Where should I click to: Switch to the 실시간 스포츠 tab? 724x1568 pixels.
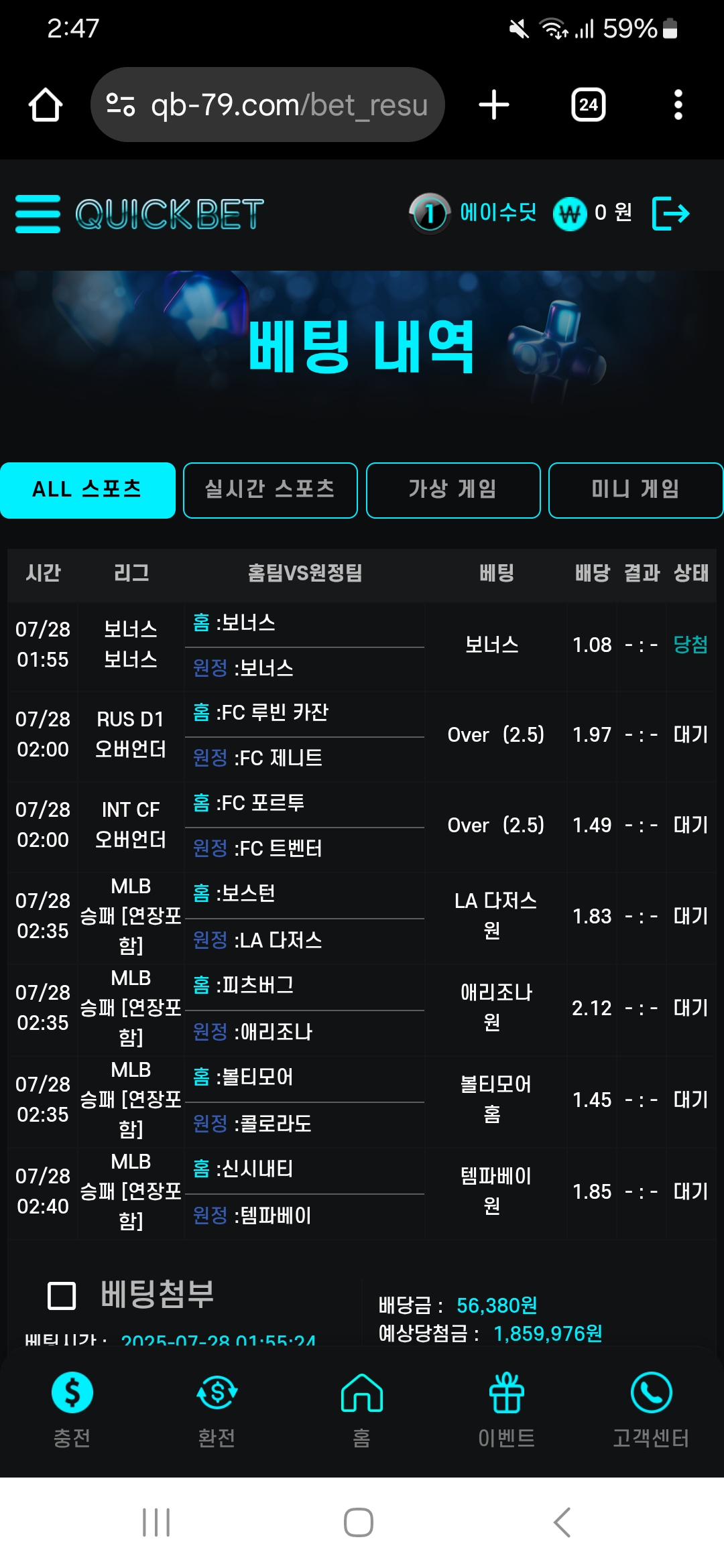[270, 490]
